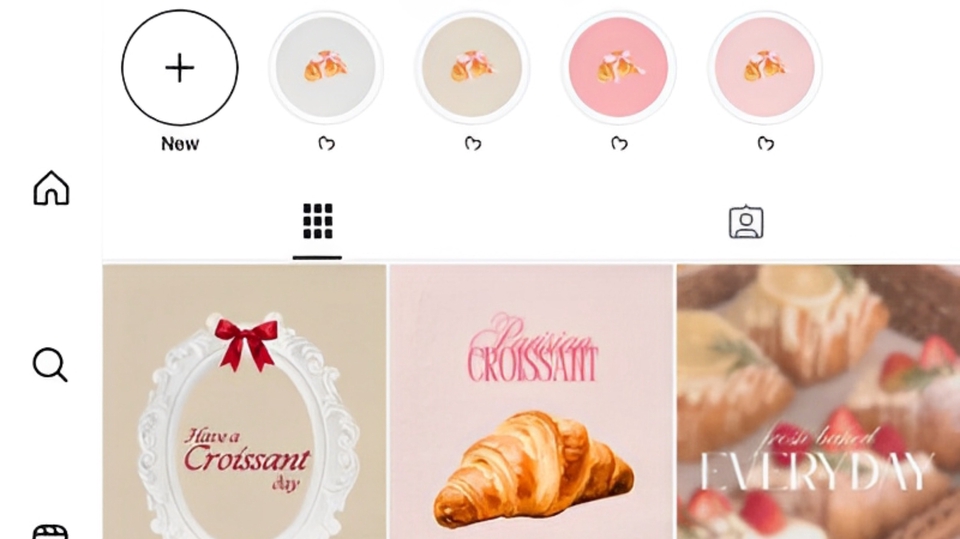This screenshot has height=539, width=960.
Task: Open the 'Have a Croissant day' post
Action: pyautogui.click(x=244, y=400)
